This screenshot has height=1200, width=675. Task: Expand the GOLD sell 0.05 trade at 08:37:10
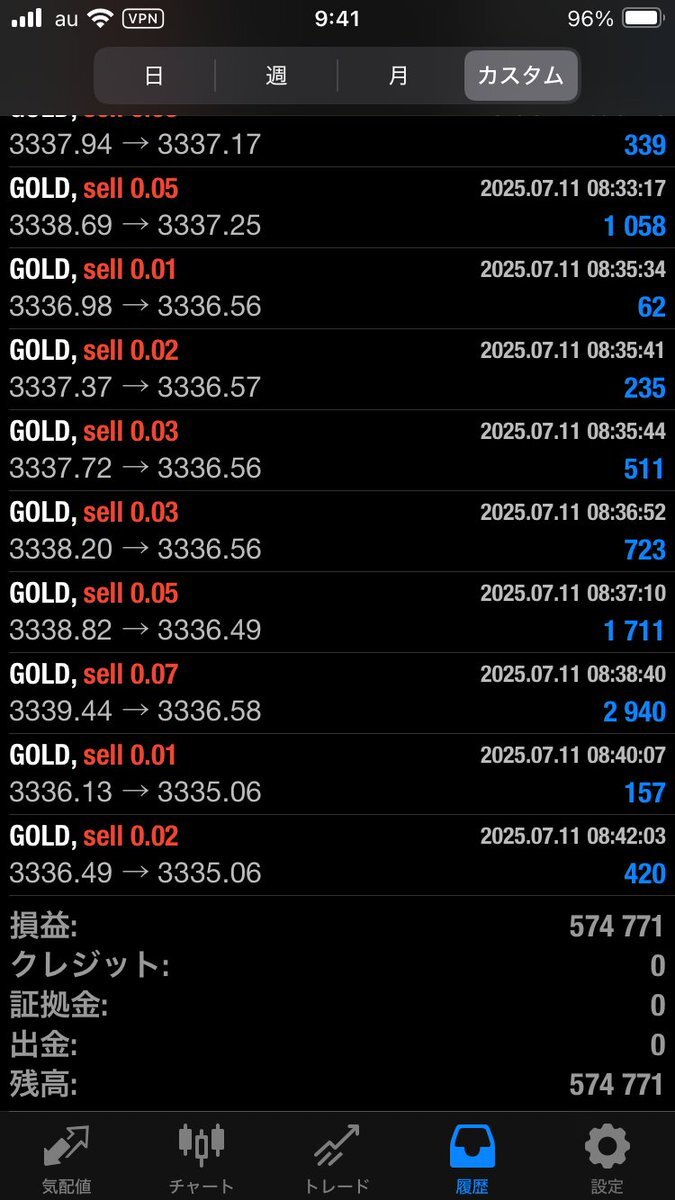click(337, 612)
